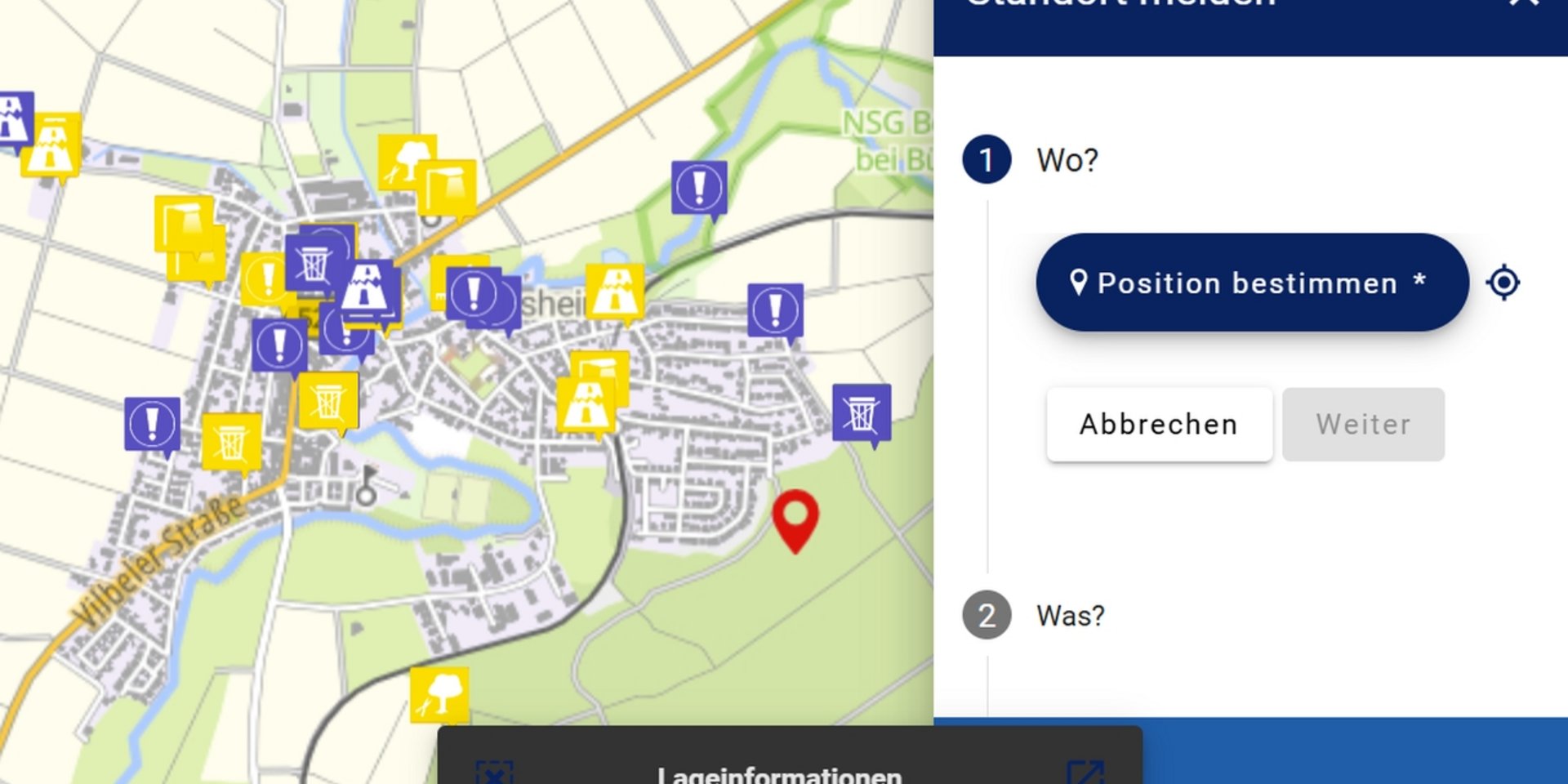Close the Standort melden panel
This screenshot has height=784, width=1568.
[x=1524, y=4]
